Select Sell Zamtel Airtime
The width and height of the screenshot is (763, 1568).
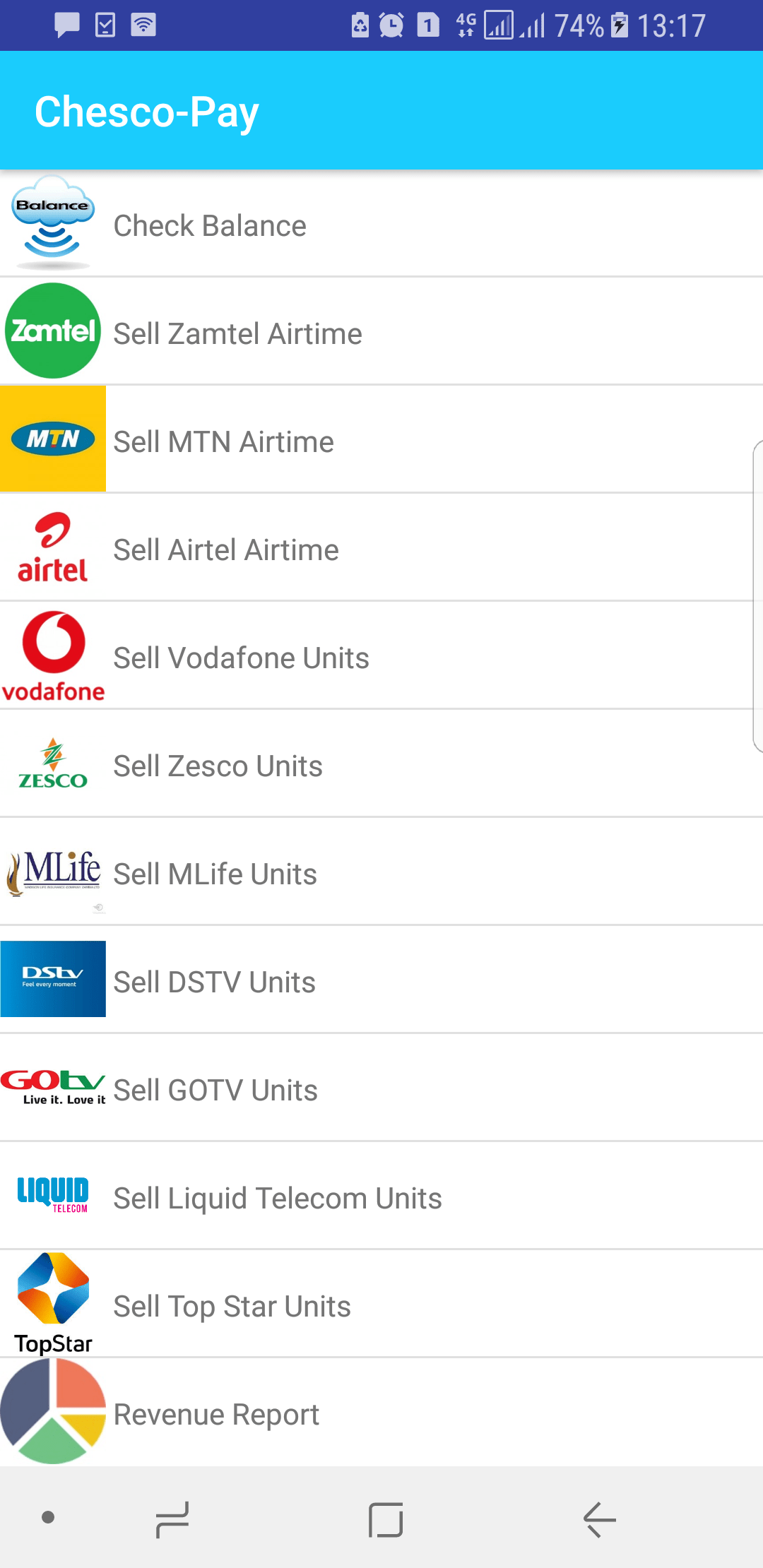237,334
